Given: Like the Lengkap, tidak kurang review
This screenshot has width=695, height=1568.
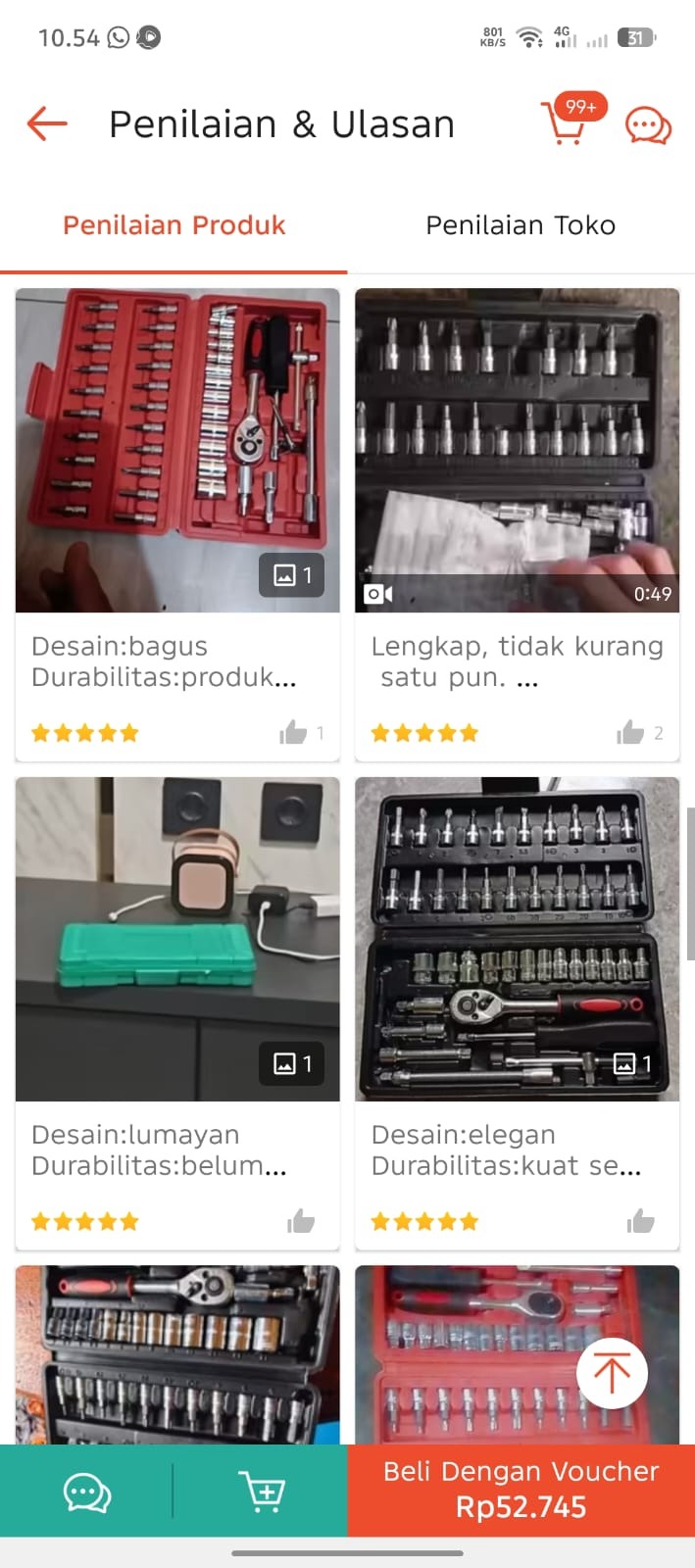Looking at the screenshot, I should click(630, 732).
